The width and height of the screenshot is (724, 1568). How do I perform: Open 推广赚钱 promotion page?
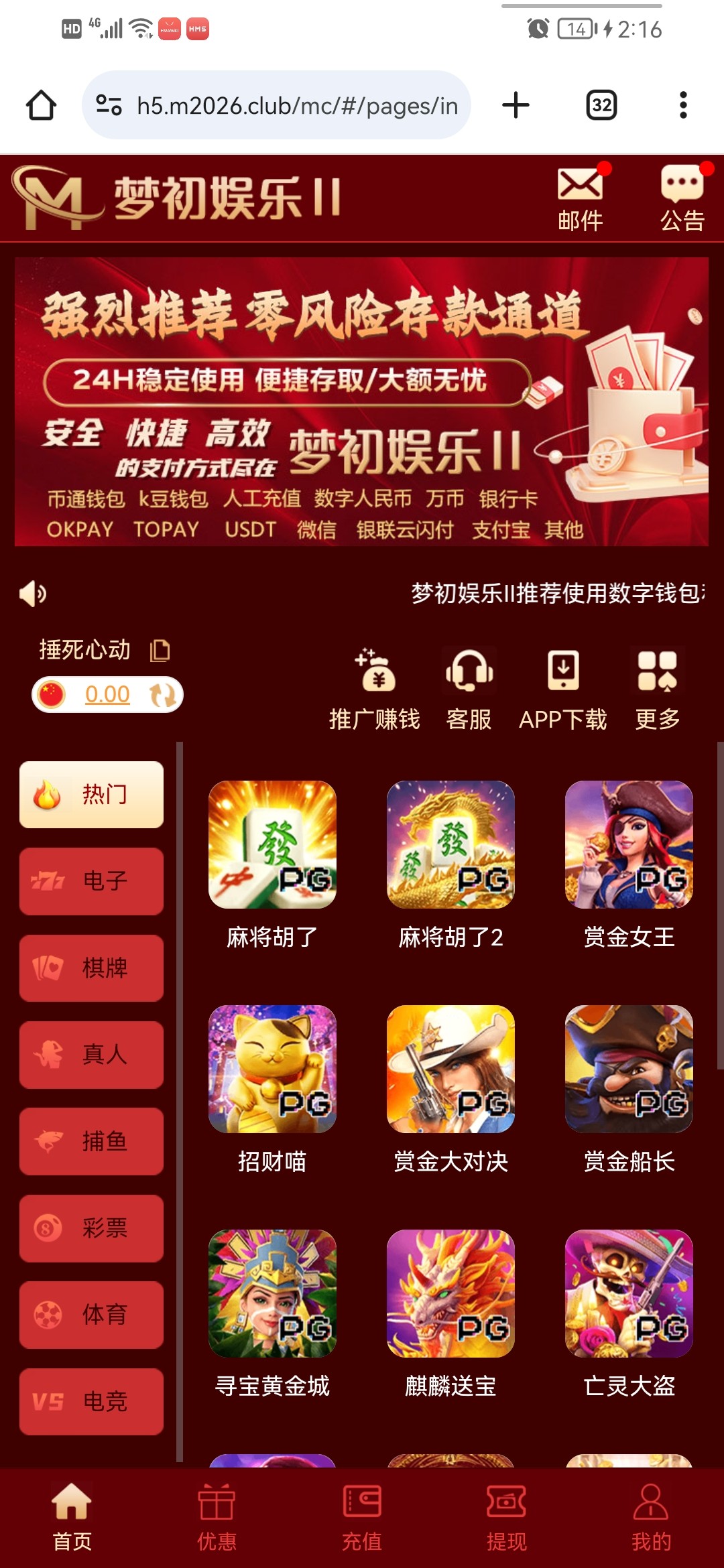click(x=374, y=689)
